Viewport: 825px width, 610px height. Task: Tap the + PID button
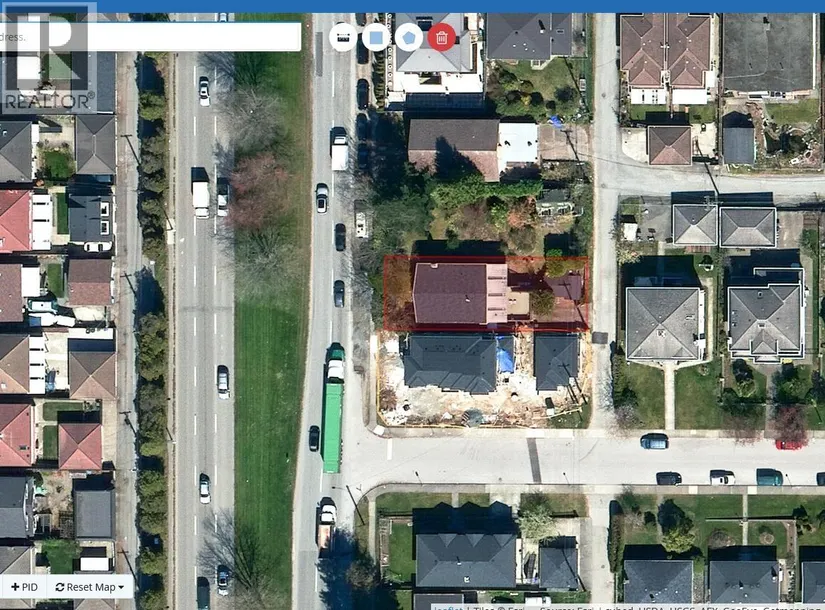24,587
